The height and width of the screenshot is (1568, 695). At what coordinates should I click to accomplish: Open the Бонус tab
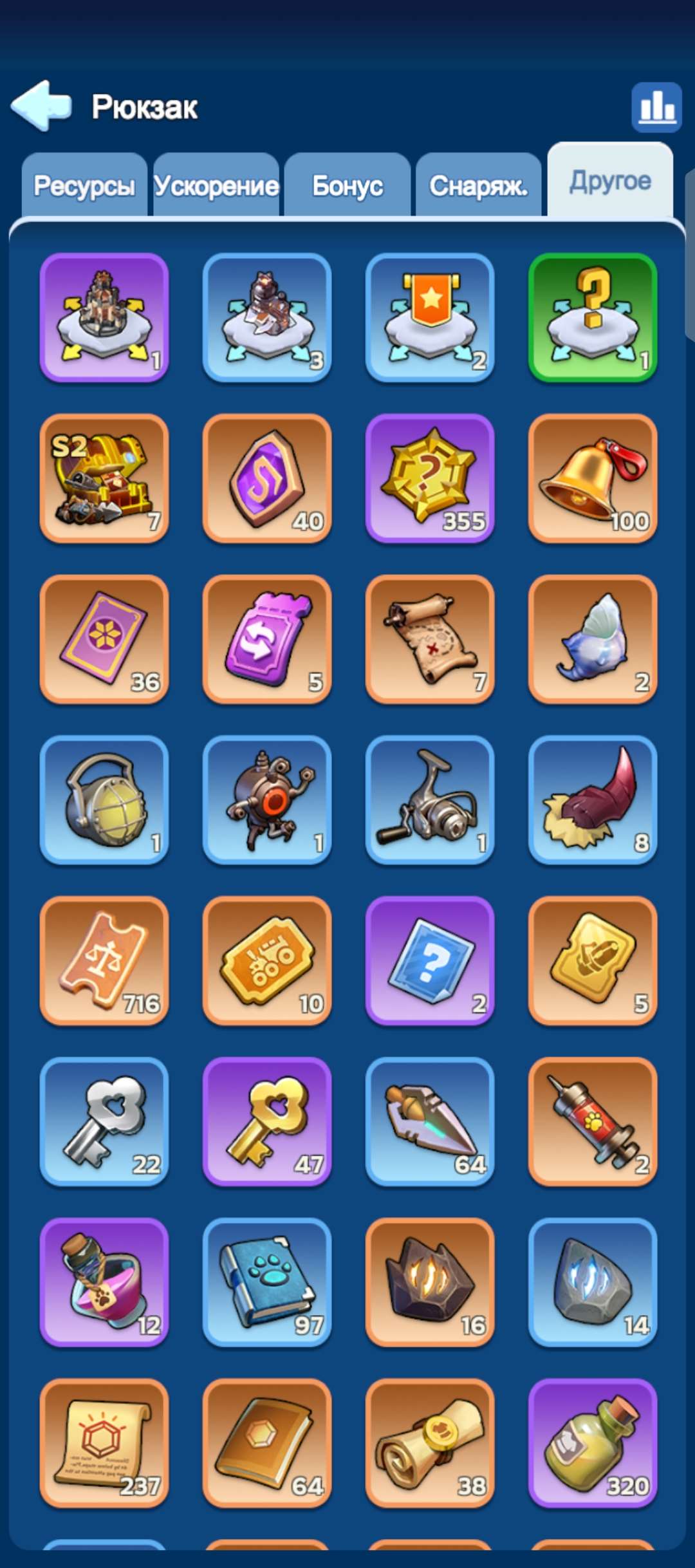click(x=347, y=185)
